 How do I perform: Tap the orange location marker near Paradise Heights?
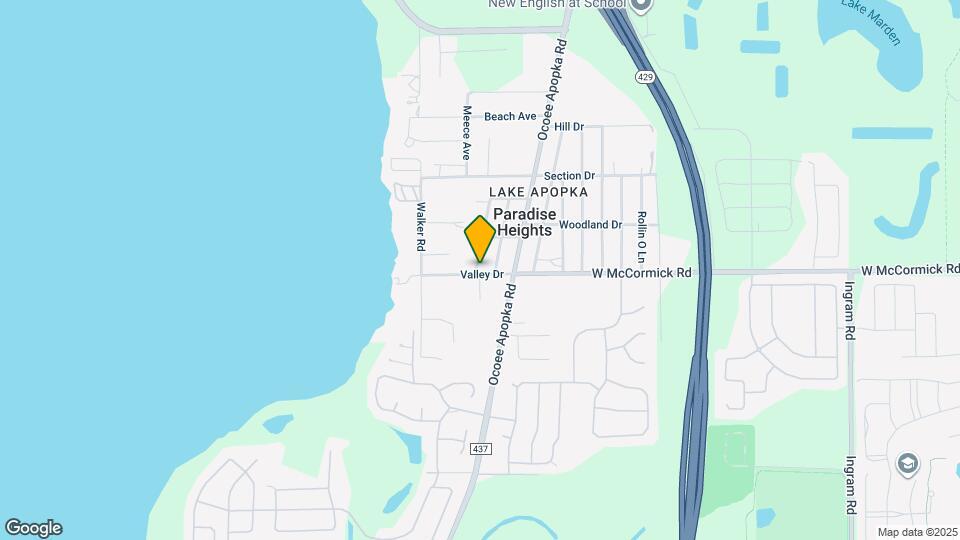(x=480, y=238)
